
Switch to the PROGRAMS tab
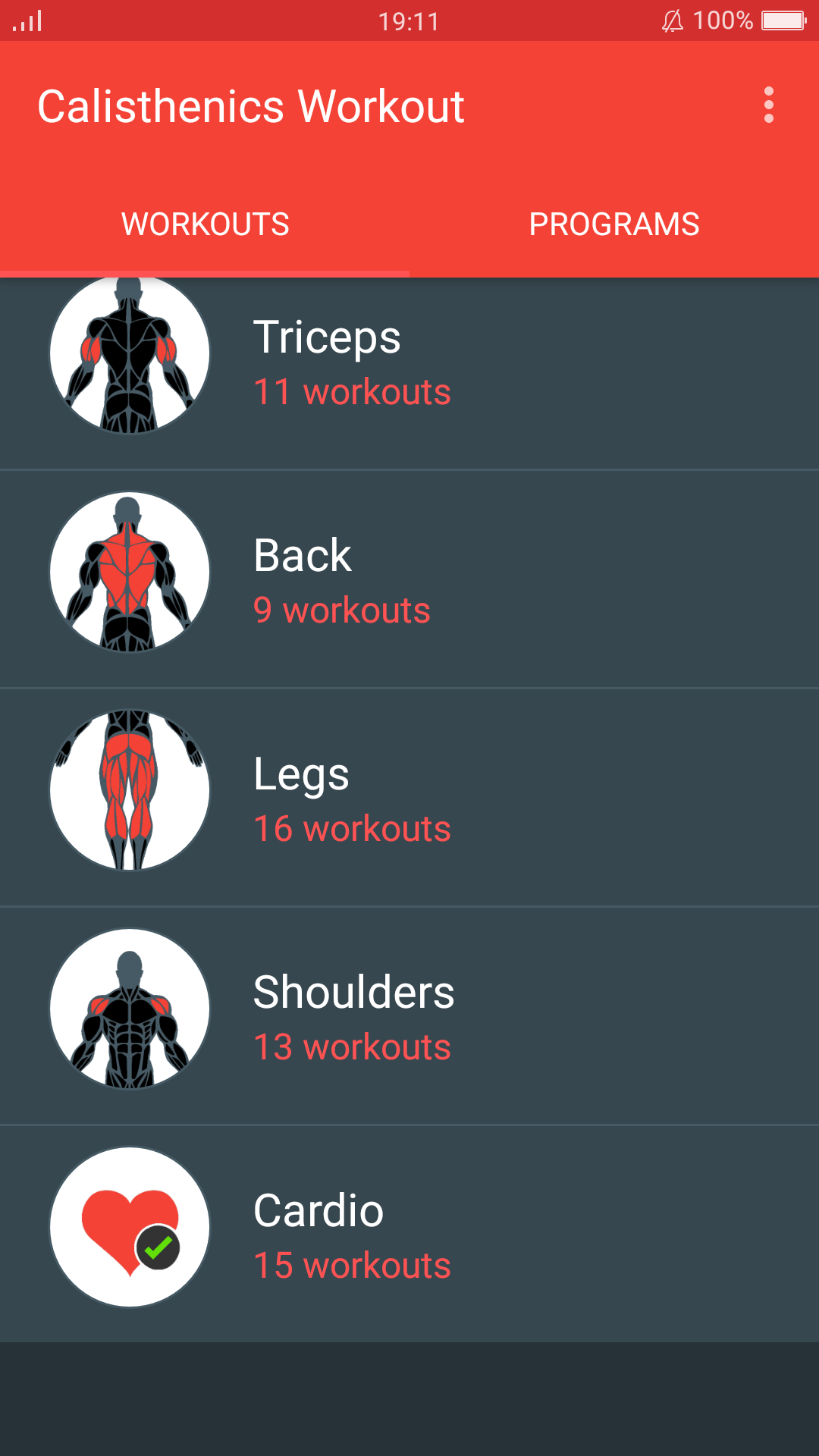point(614,224)
